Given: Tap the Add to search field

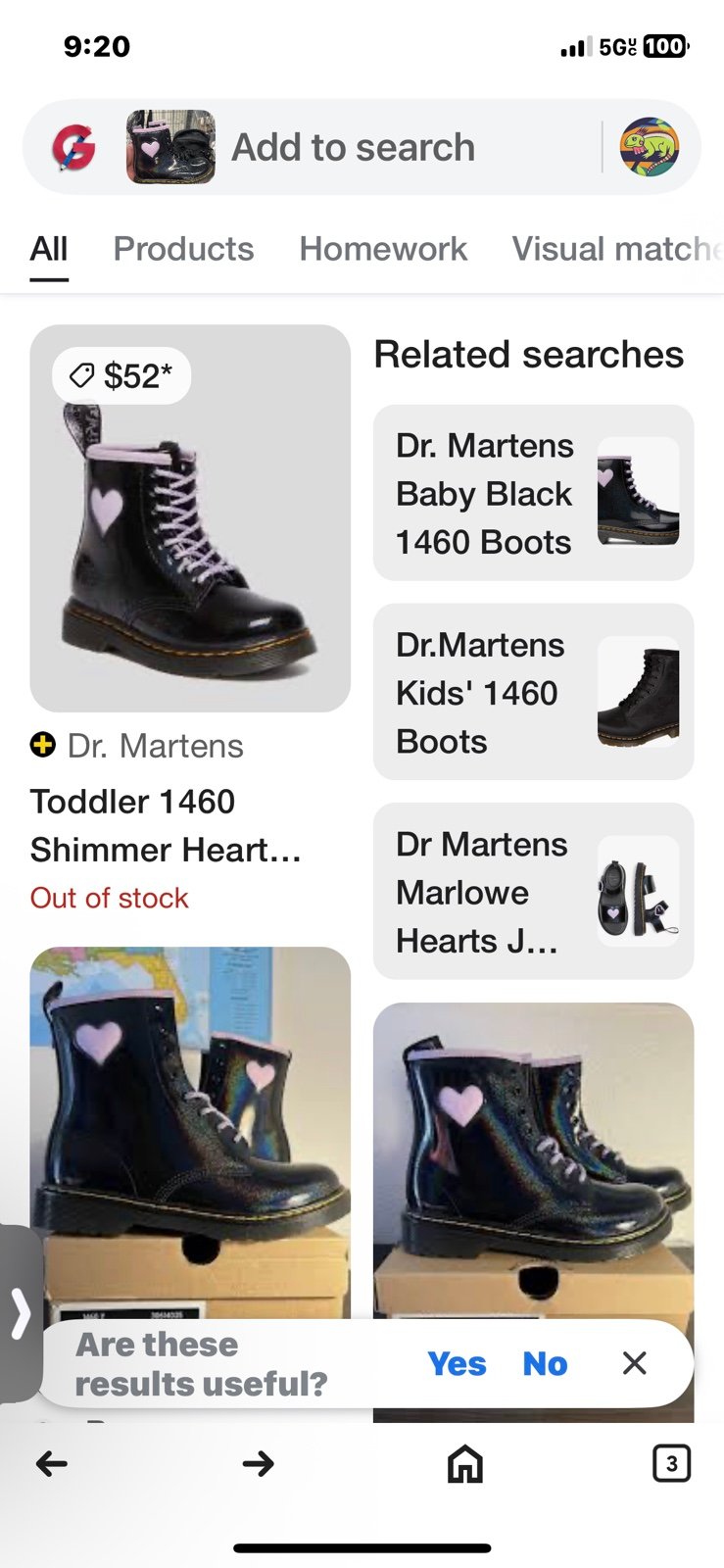Looking at the screenshot, I should pos(353,147).
